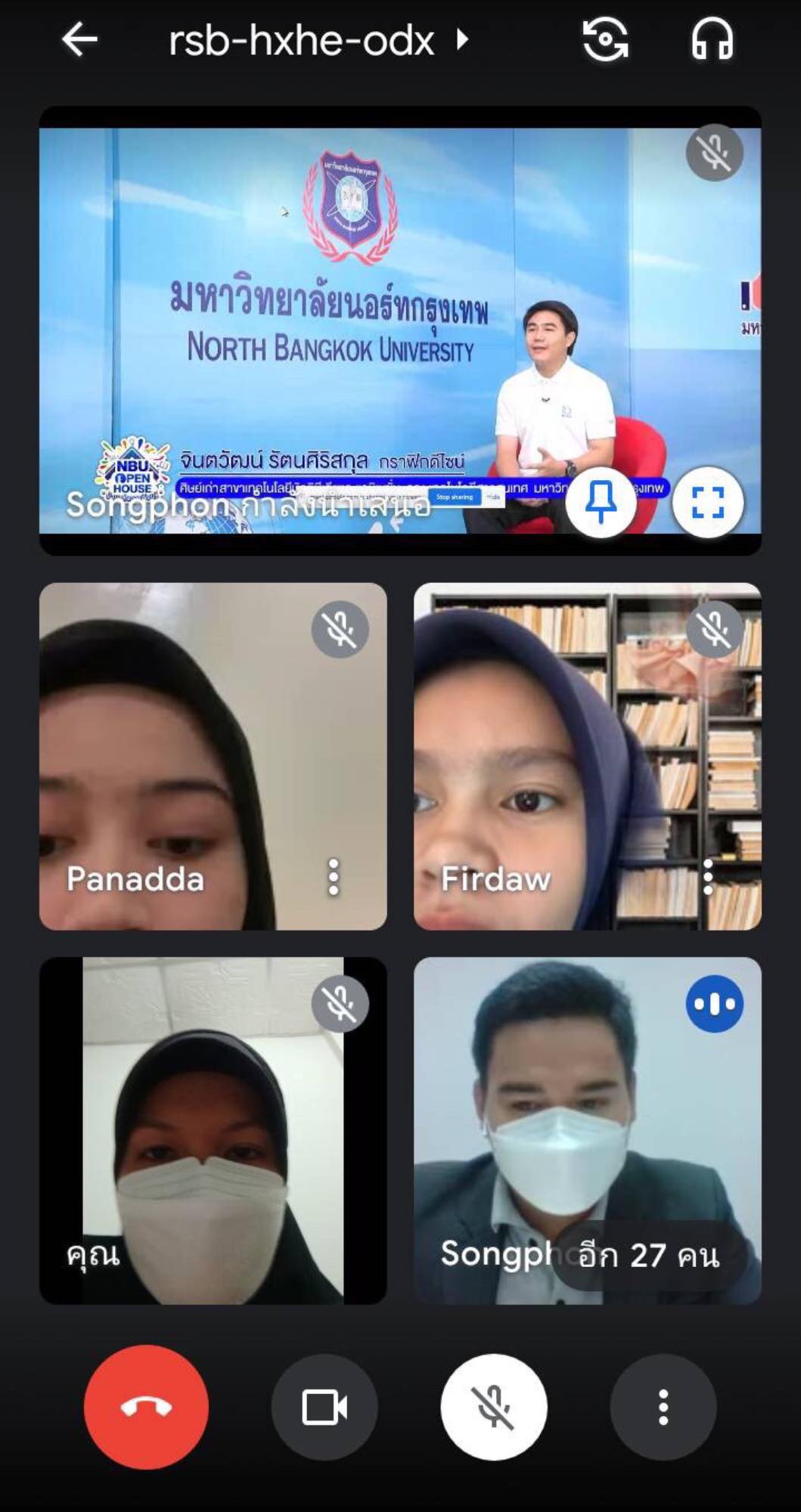The image size is (801, 1512).
Task: View the 27 other participants
Action: click(x=649, y=1256)
